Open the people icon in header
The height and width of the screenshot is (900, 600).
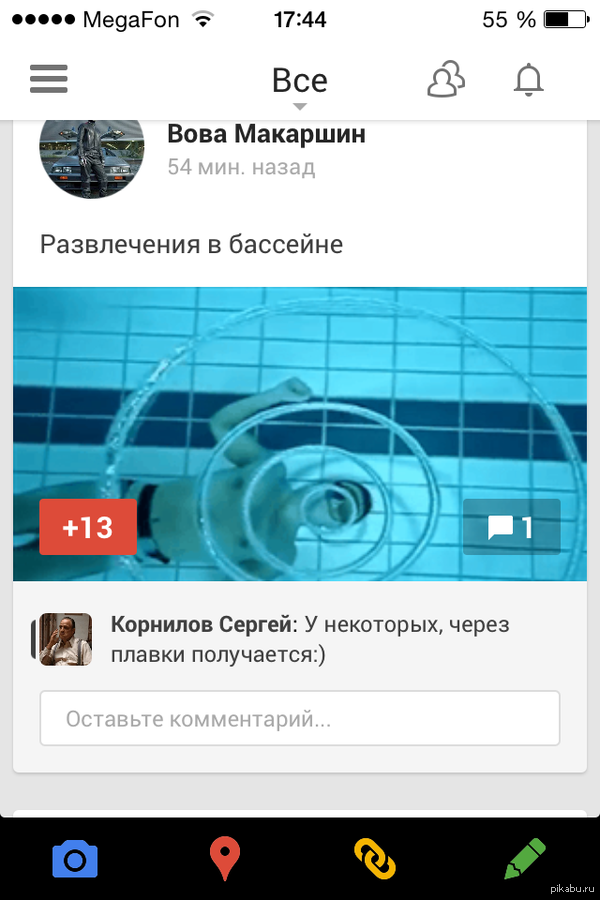[447, 80]
